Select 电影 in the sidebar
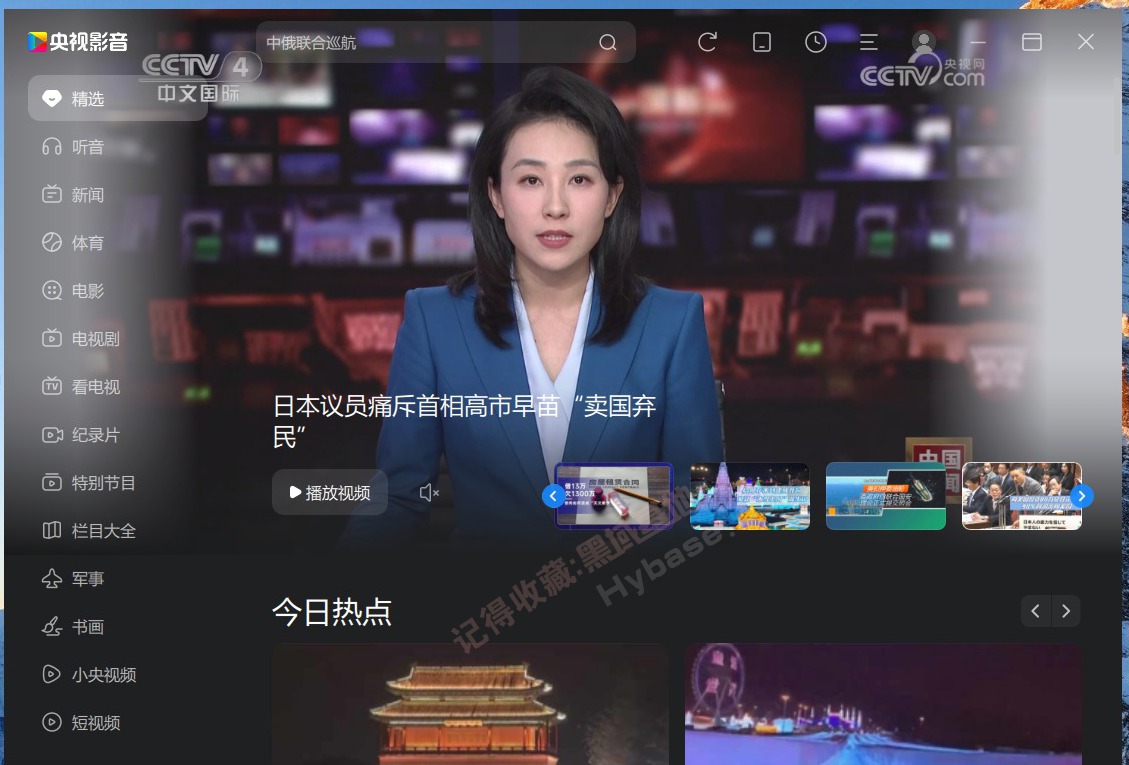The image size is (1129, 765). point(87,291)
